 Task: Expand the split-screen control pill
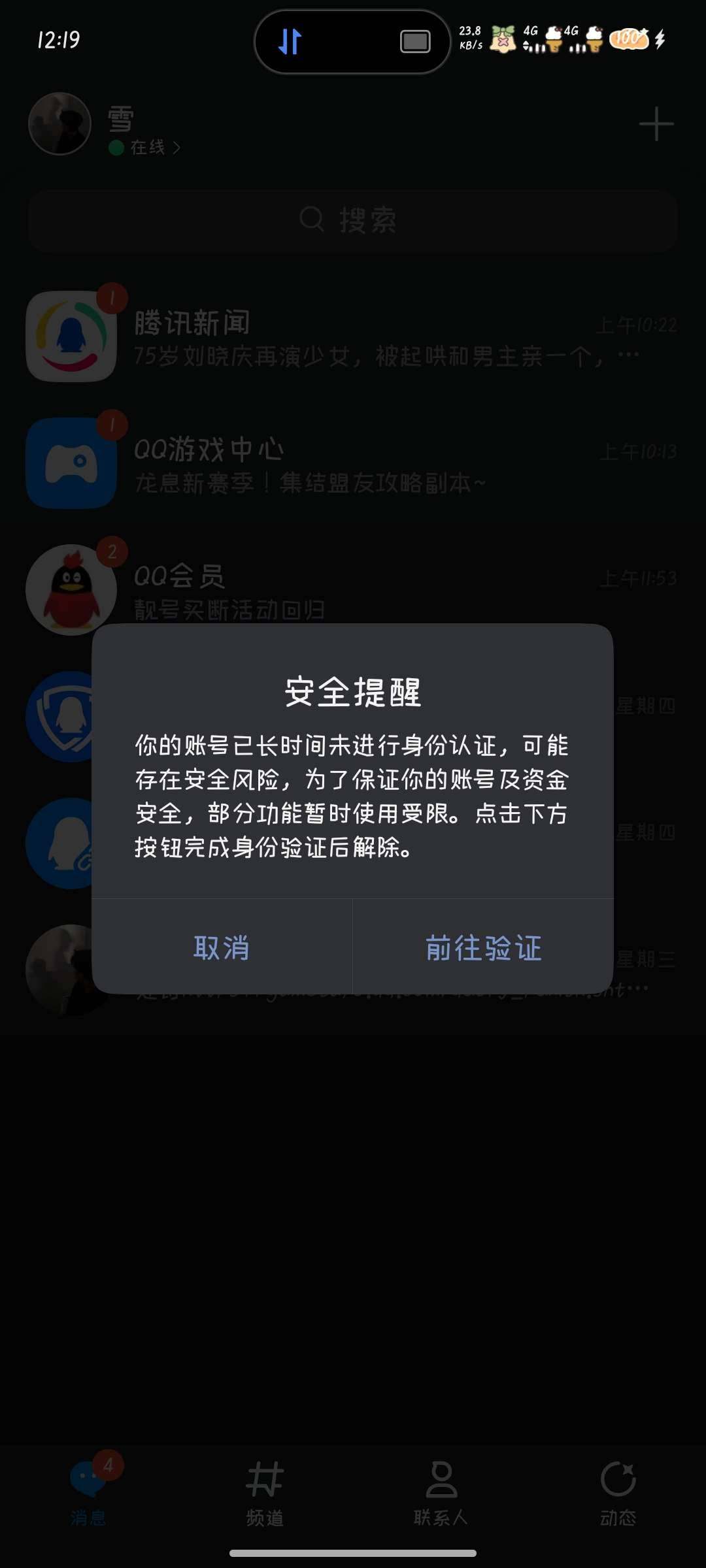[352, 41]
